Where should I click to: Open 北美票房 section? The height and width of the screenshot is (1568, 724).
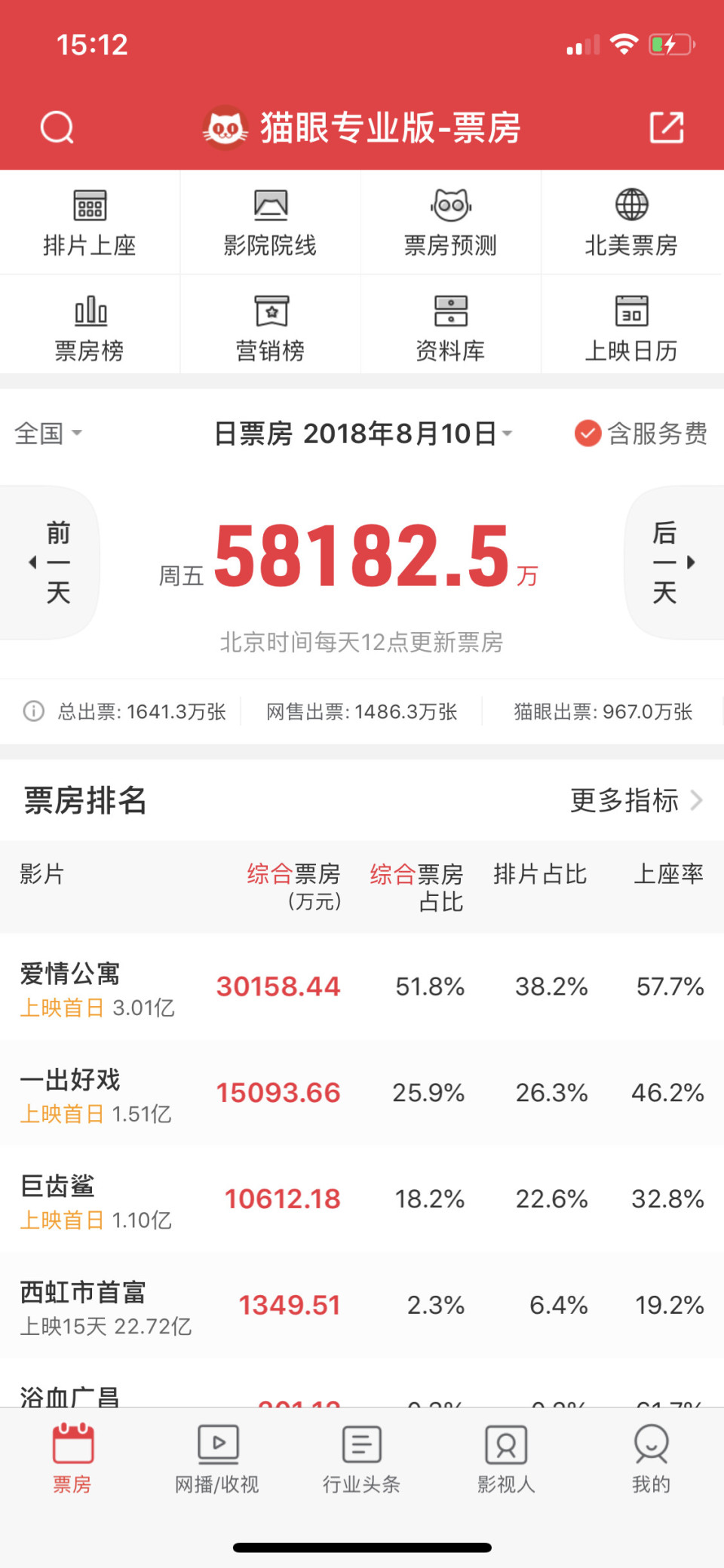tap(631, 222)
